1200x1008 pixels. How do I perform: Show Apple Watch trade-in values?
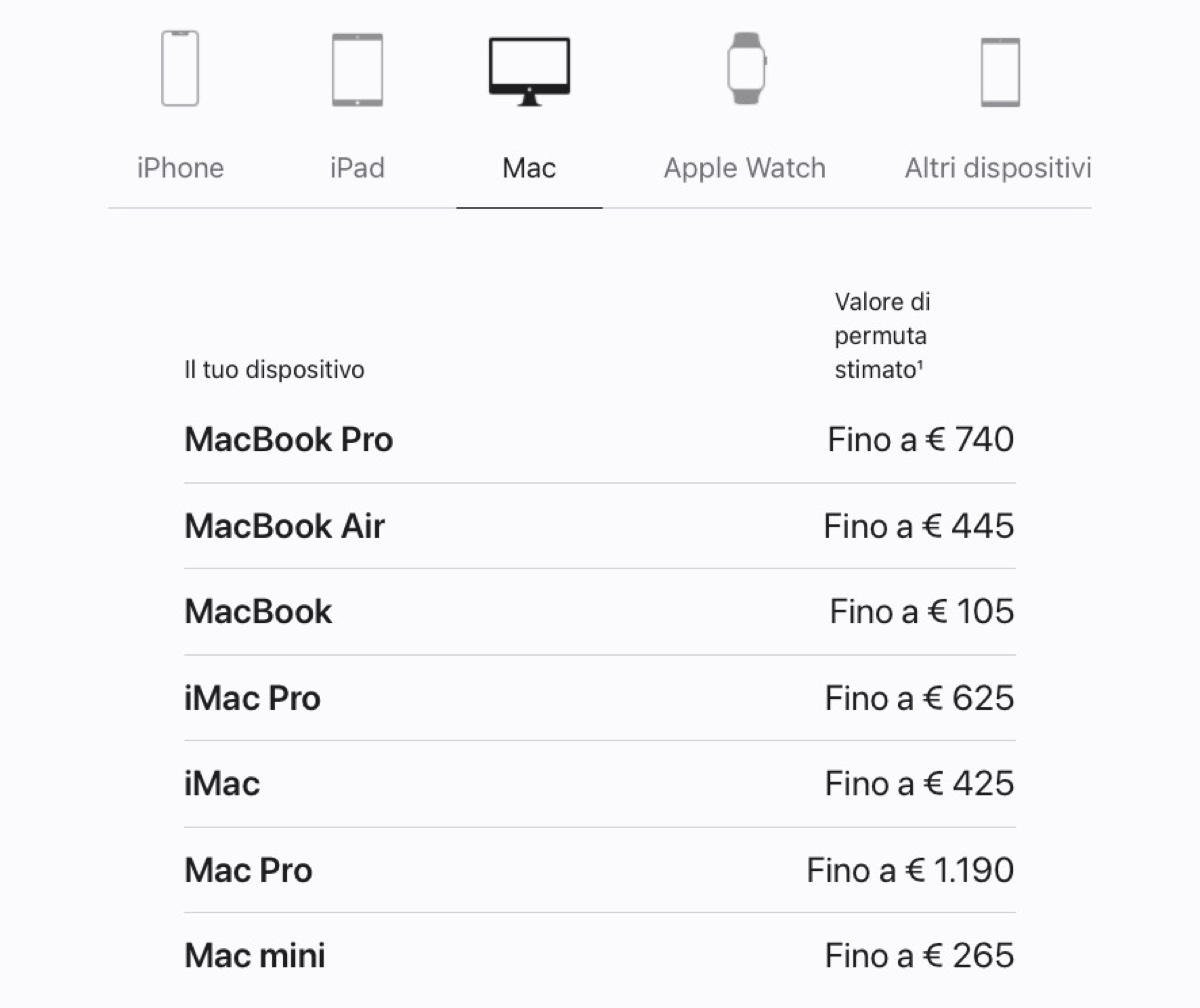[x=745, y=166]
